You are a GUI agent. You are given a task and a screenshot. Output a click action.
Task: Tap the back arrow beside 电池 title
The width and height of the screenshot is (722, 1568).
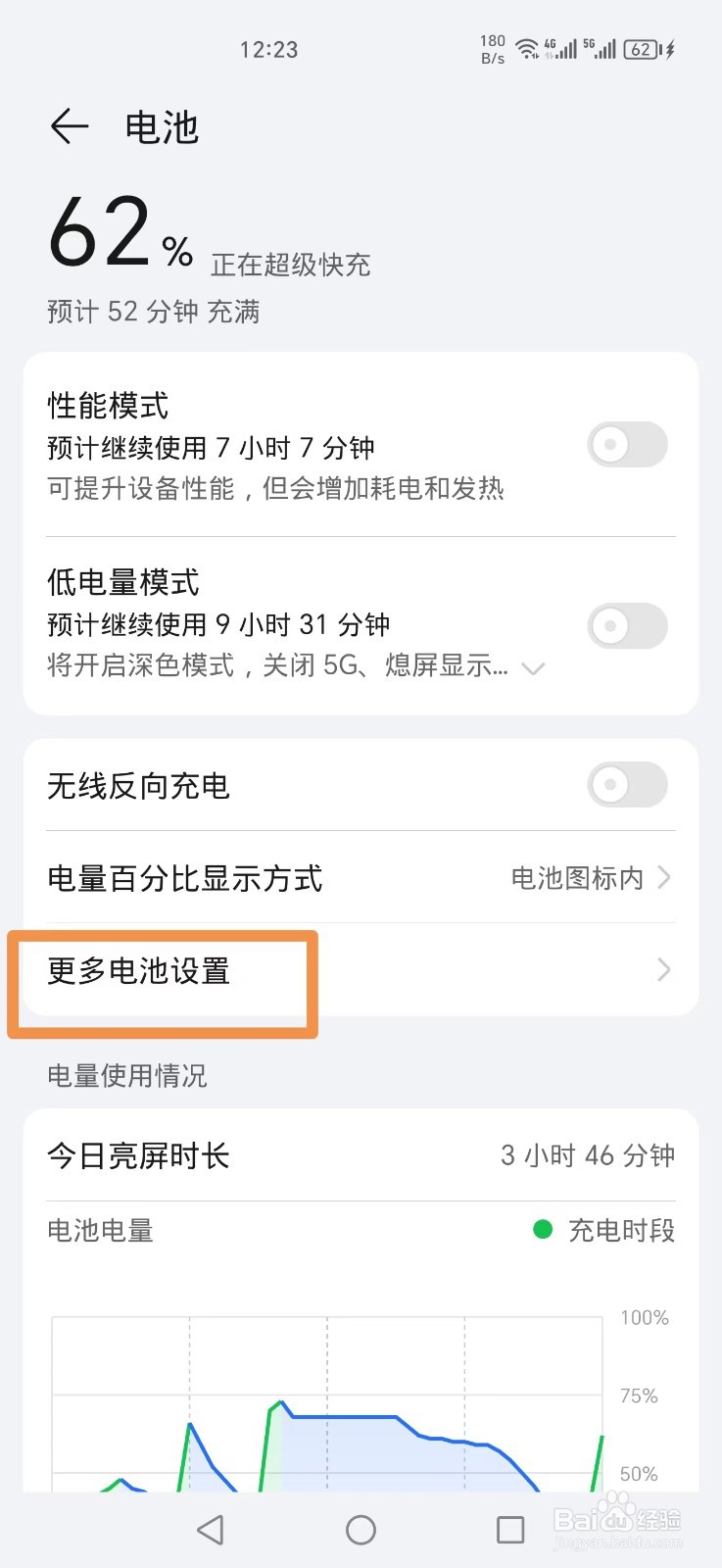69,126
